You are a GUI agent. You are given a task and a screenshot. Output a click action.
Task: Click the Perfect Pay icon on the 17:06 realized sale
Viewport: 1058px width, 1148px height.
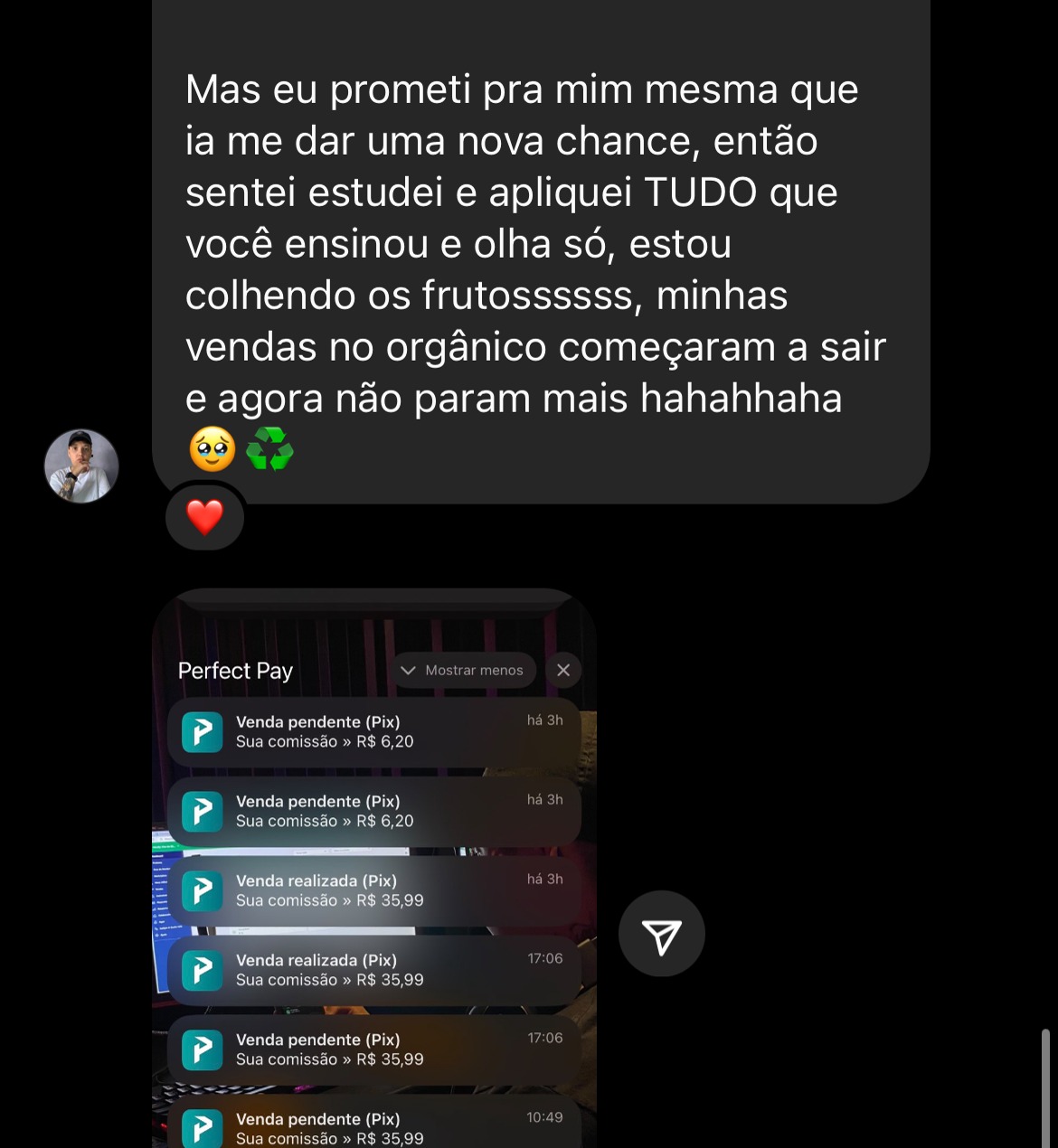201,970
